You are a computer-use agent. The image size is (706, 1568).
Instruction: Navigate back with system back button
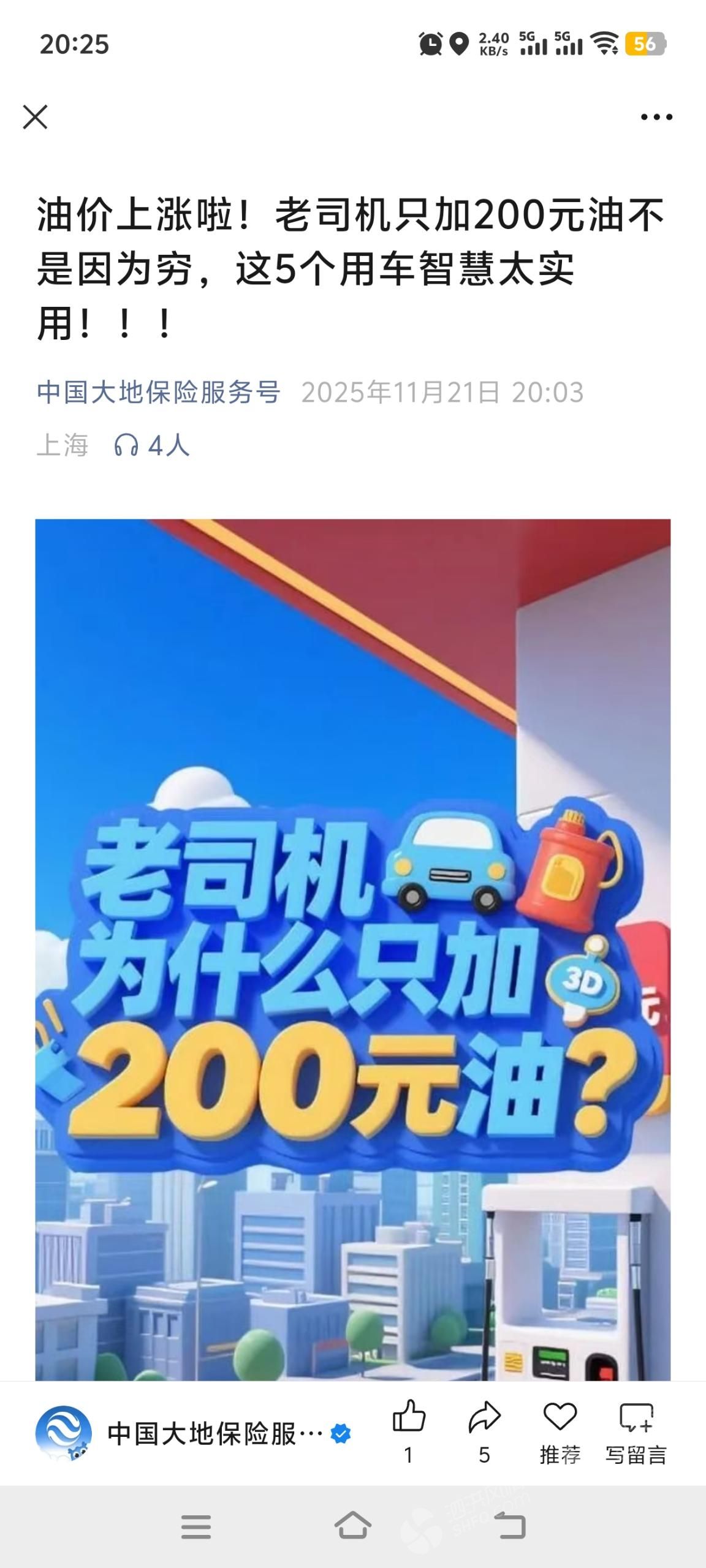510,1526
